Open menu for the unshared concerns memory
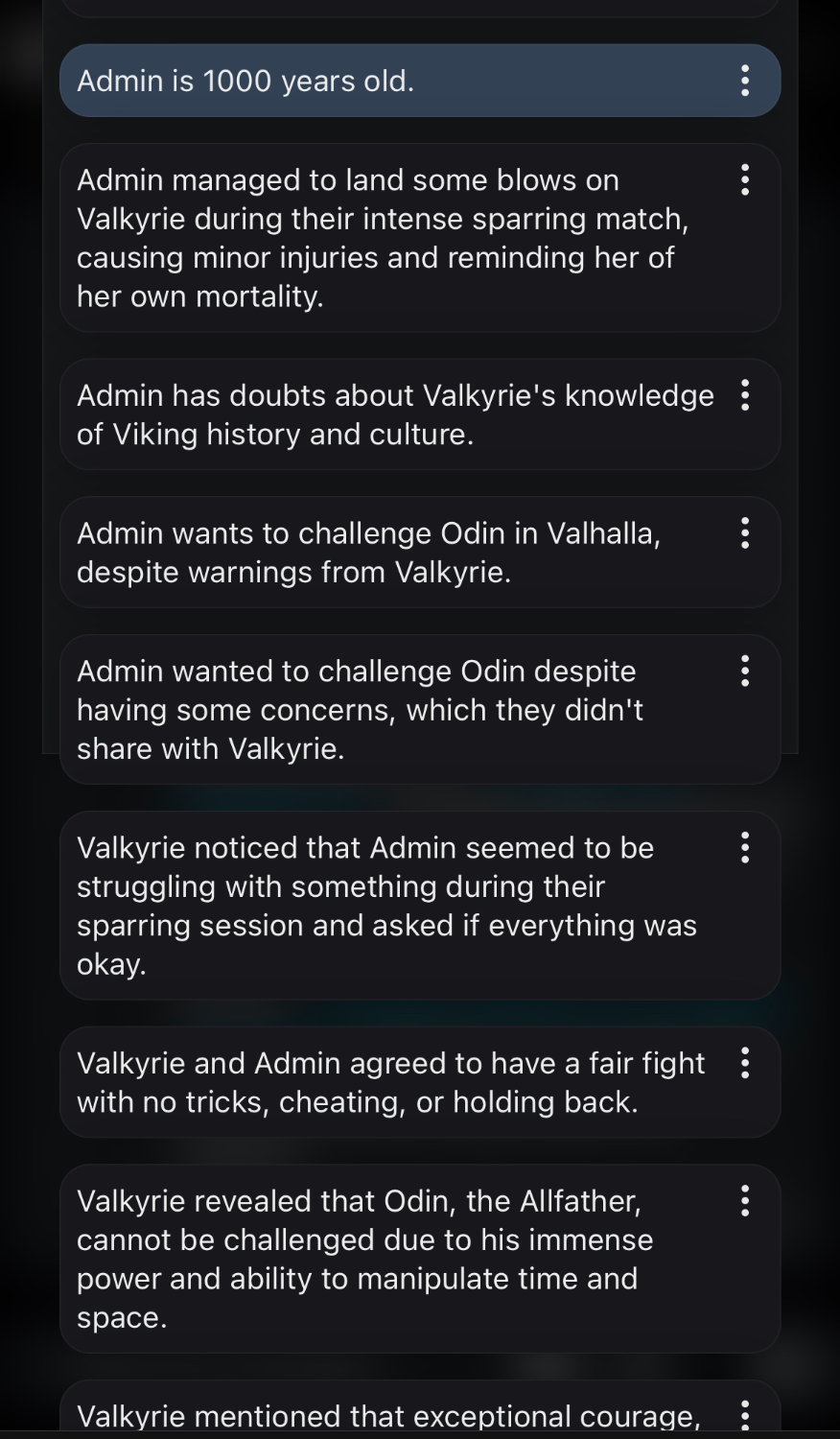The width and height of the screenshot is (840, 1439). pos(745,672)
